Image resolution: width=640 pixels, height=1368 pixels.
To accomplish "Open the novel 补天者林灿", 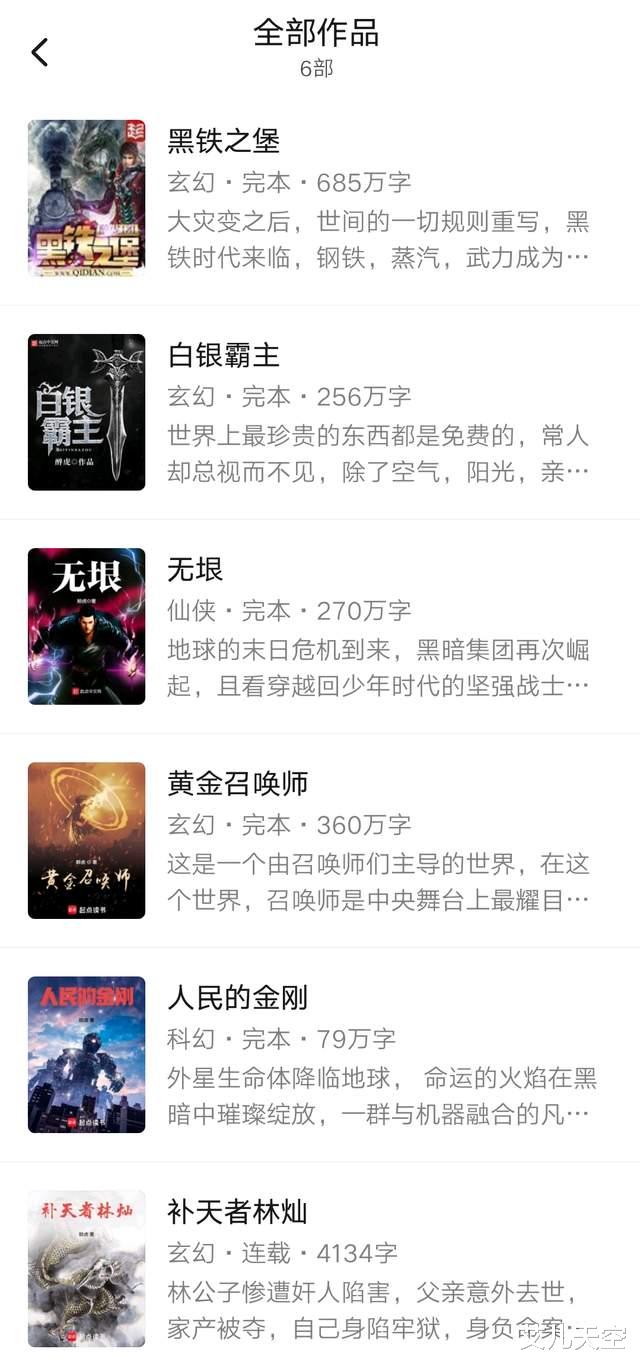I will click(x=237, y=1212).
